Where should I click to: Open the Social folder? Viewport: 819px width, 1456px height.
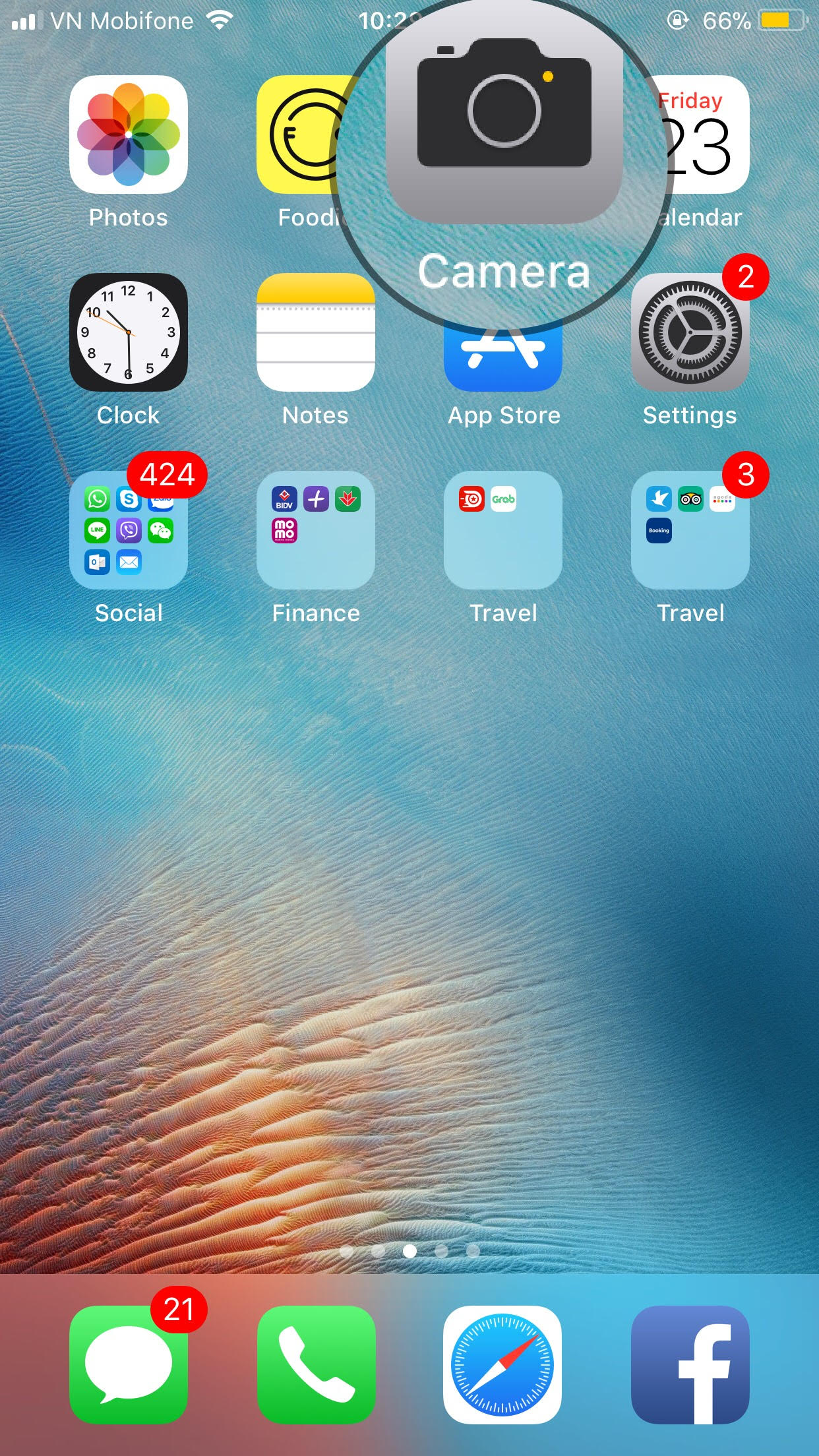[129, 530]
